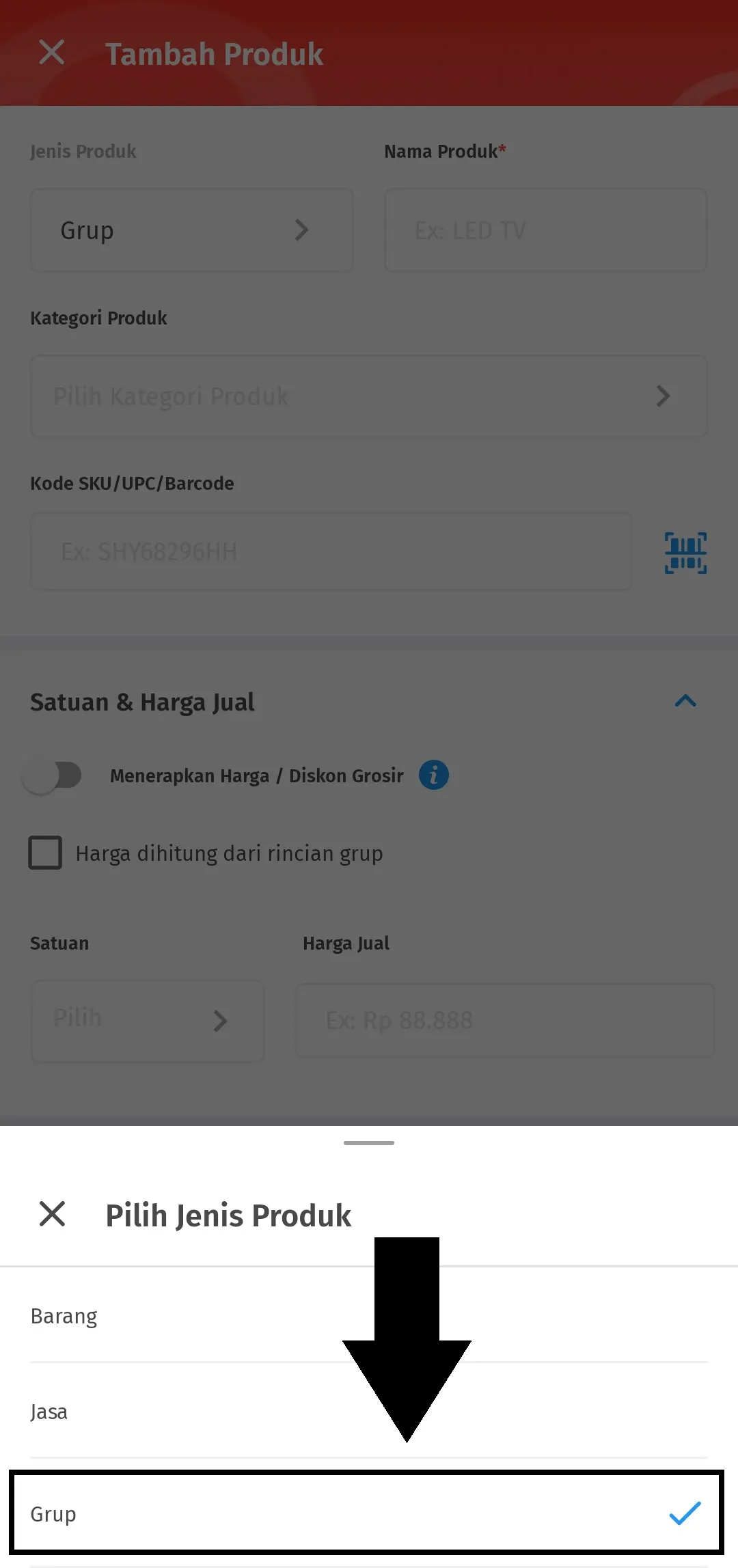The width and height of the screenshot is (738, 1568).
Task: Open the info tooltip about Diskon Grosir
Action: pyautogui.click(x=433, y=775)
